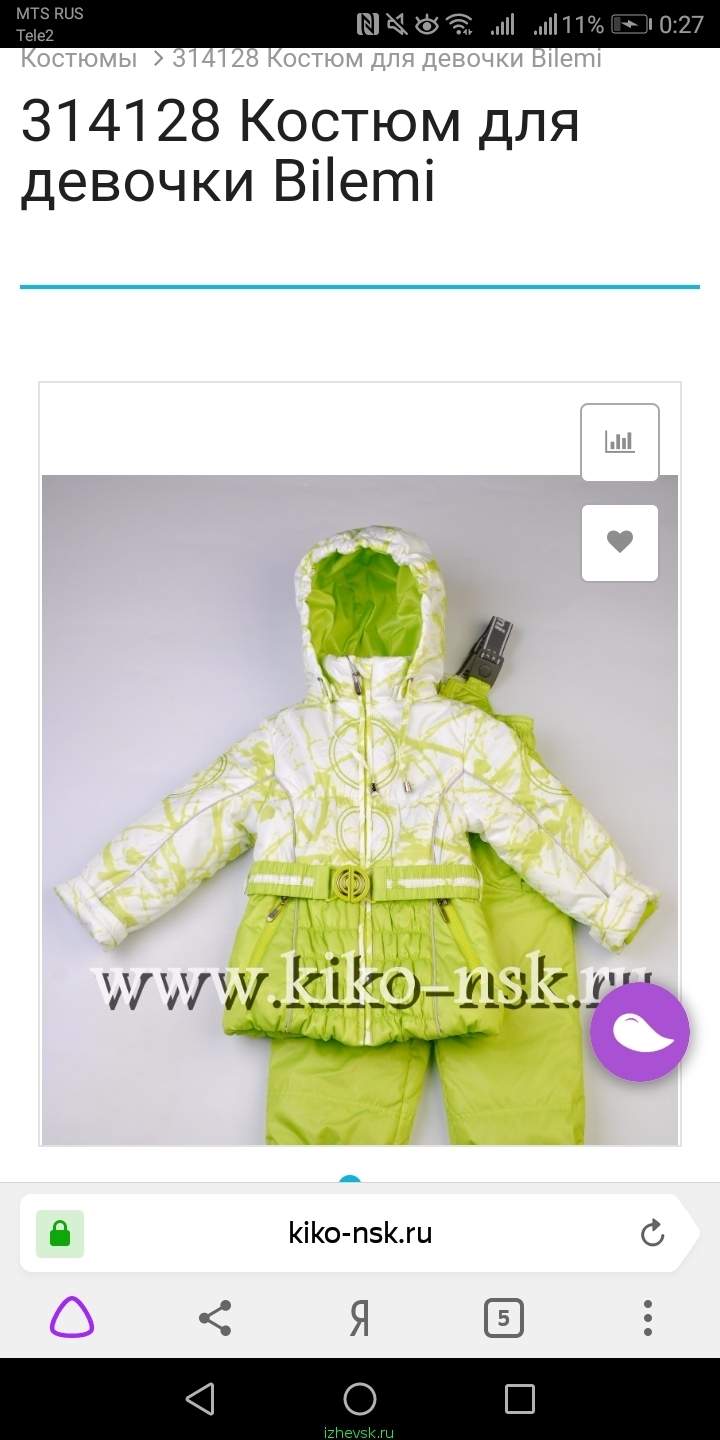
Task: Open the purple chat bubble
Action: coord(640,1032)
